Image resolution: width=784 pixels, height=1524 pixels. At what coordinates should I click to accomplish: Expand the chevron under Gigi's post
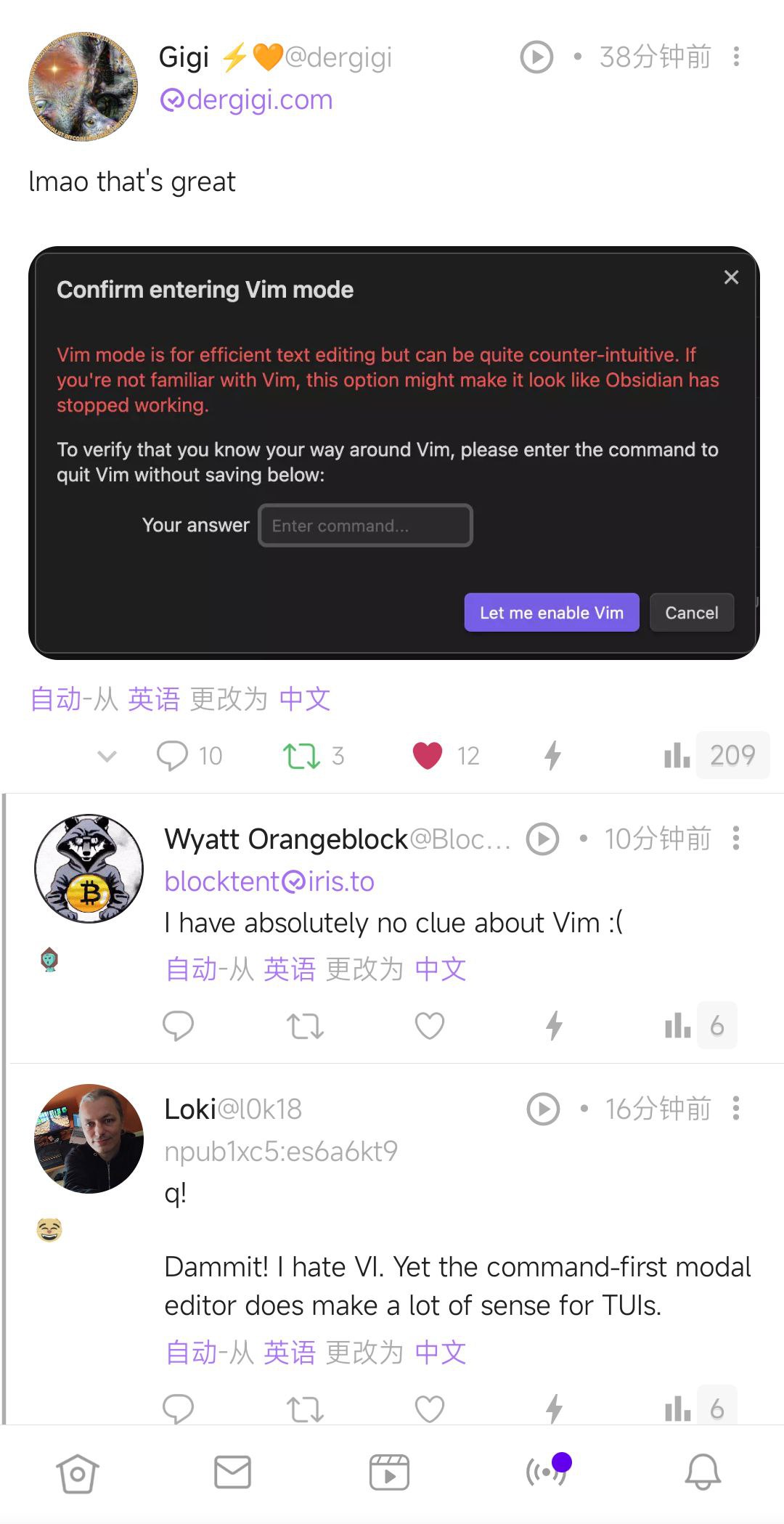[107, 757]
